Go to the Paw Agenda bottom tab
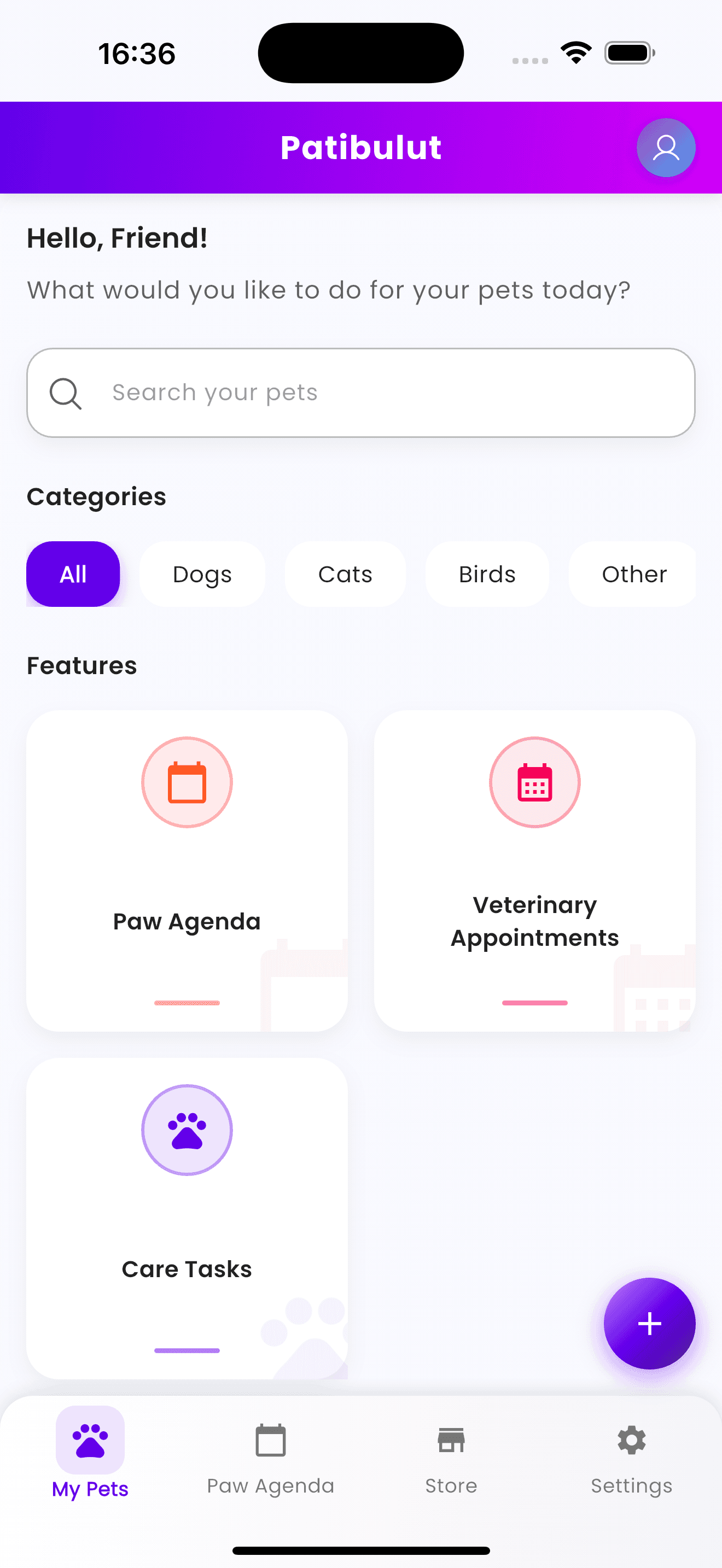722x1568 pixels. click(270, 1457)
